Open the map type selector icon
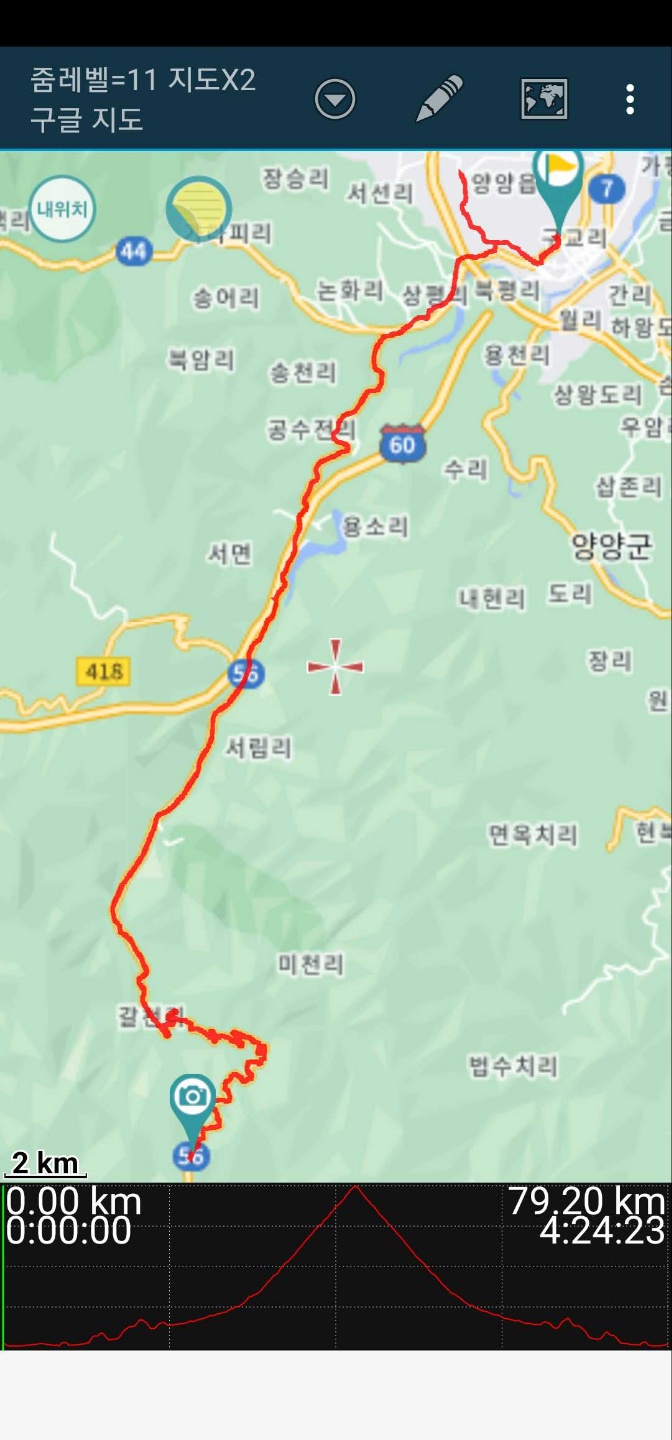672x1440 pixels. 544,99
